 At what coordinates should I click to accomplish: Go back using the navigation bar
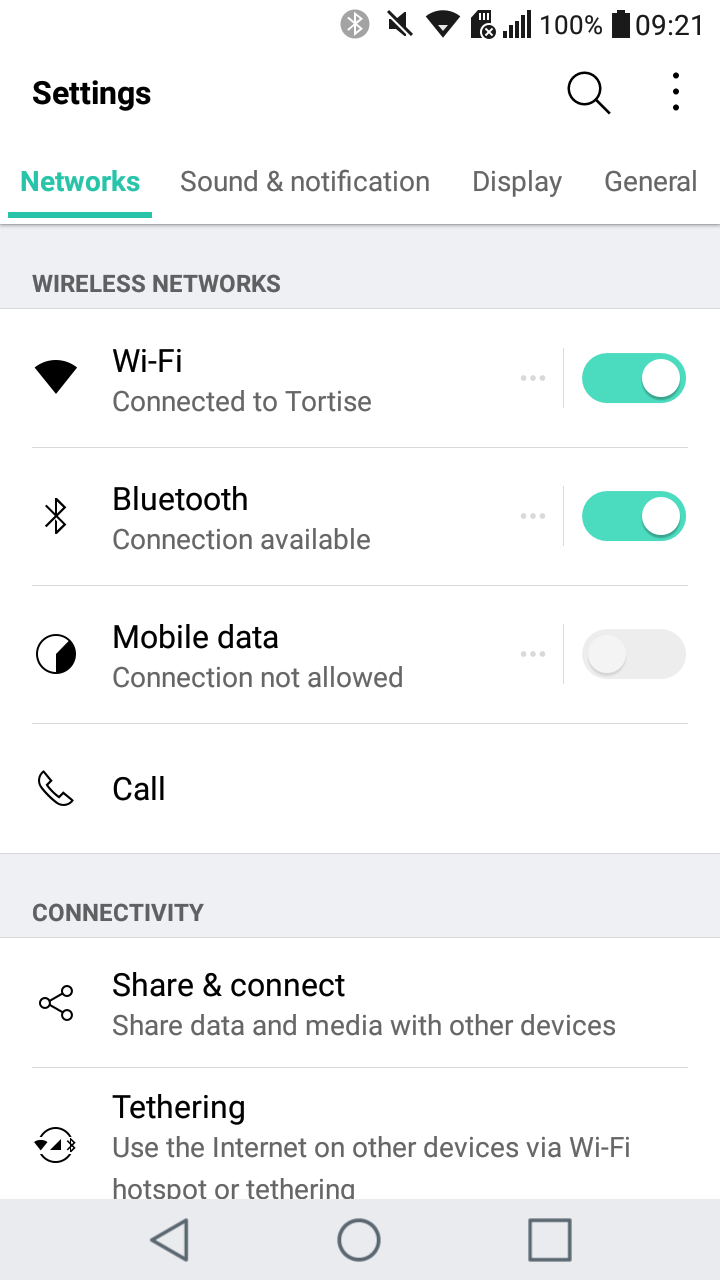170,1240
